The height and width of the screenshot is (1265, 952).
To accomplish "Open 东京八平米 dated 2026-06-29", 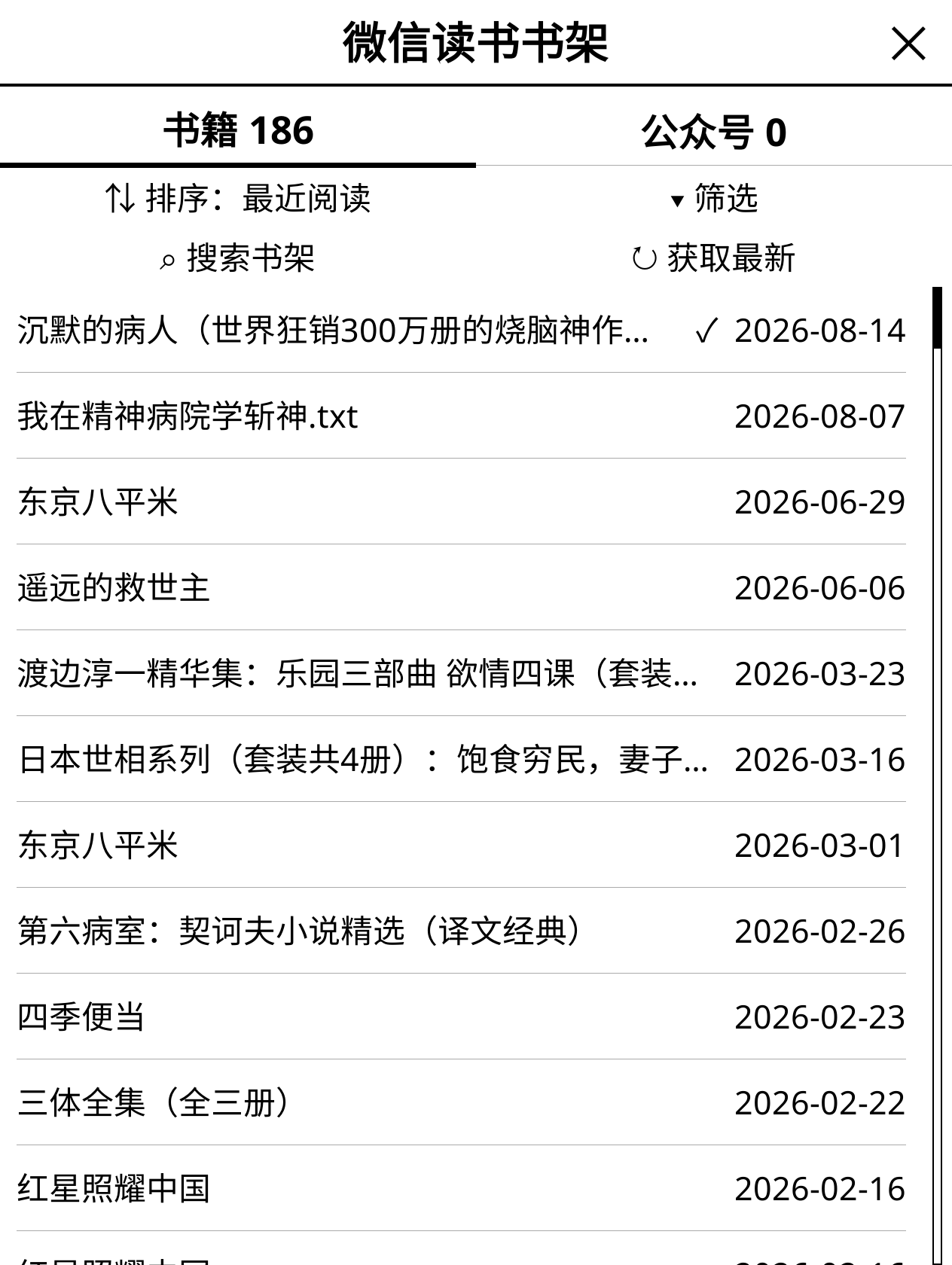I will pos(461,501).
